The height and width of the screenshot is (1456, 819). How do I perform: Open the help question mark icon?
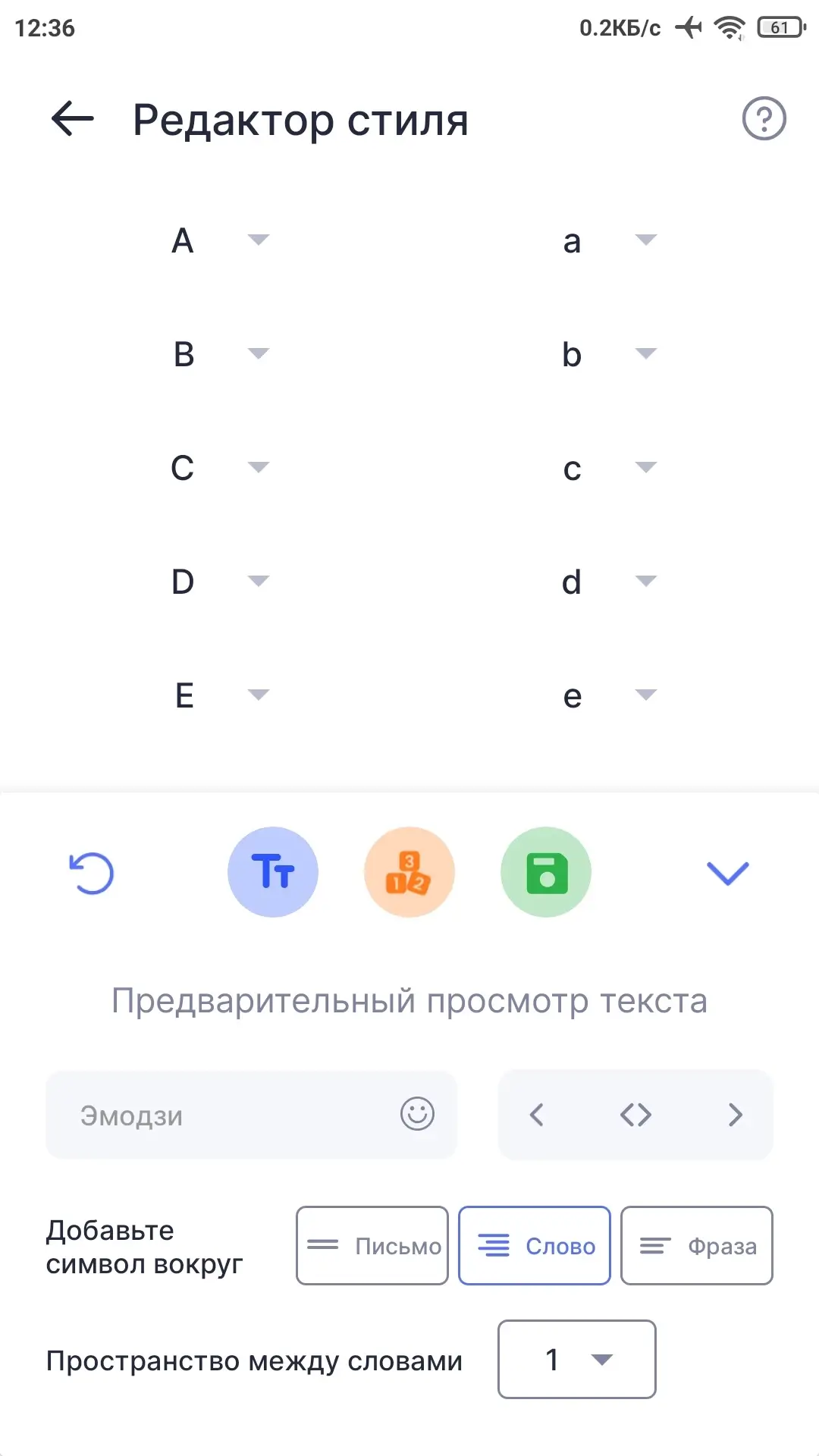point(764,118)
